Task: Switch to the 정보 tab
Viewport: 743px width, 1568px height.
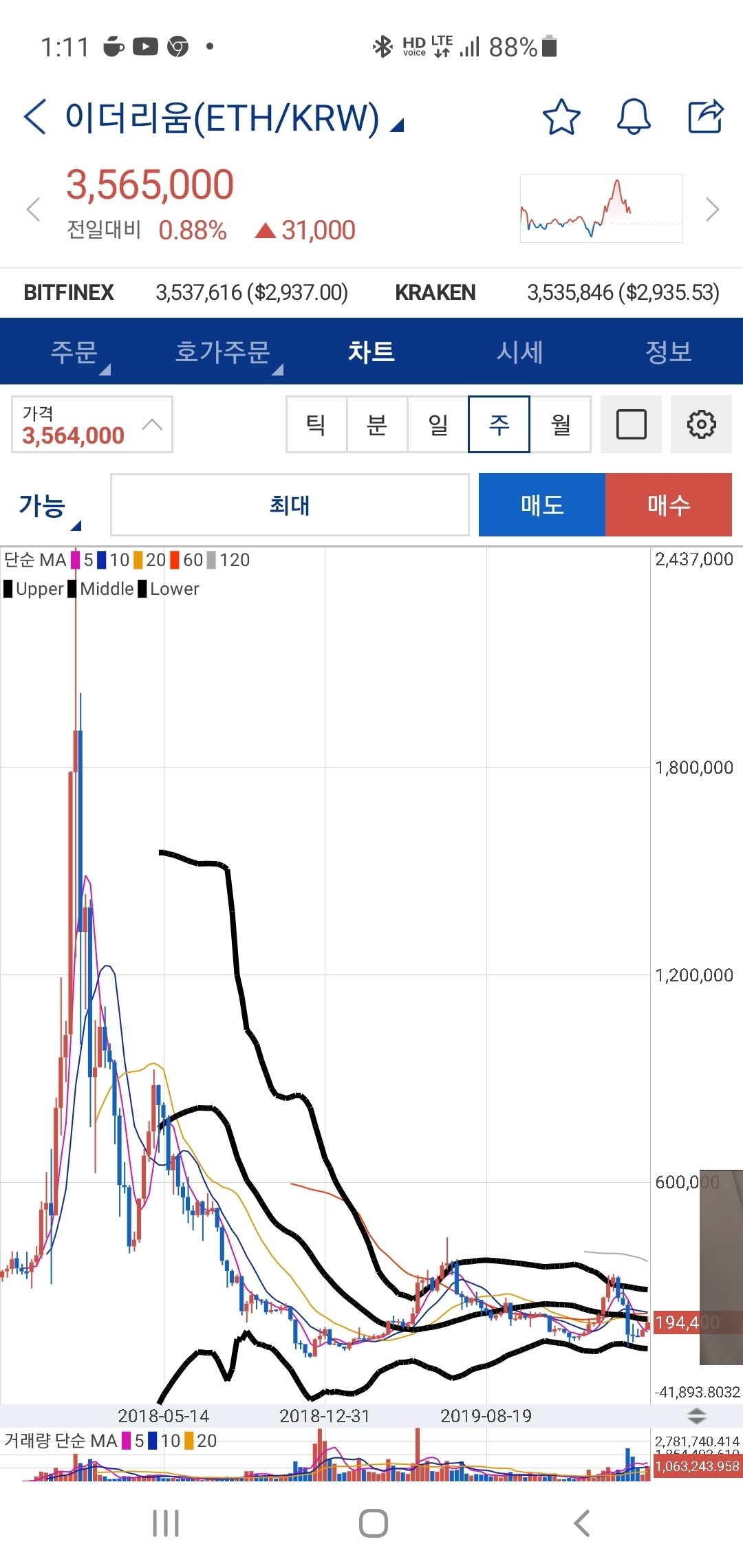Action: click(668, 352)
